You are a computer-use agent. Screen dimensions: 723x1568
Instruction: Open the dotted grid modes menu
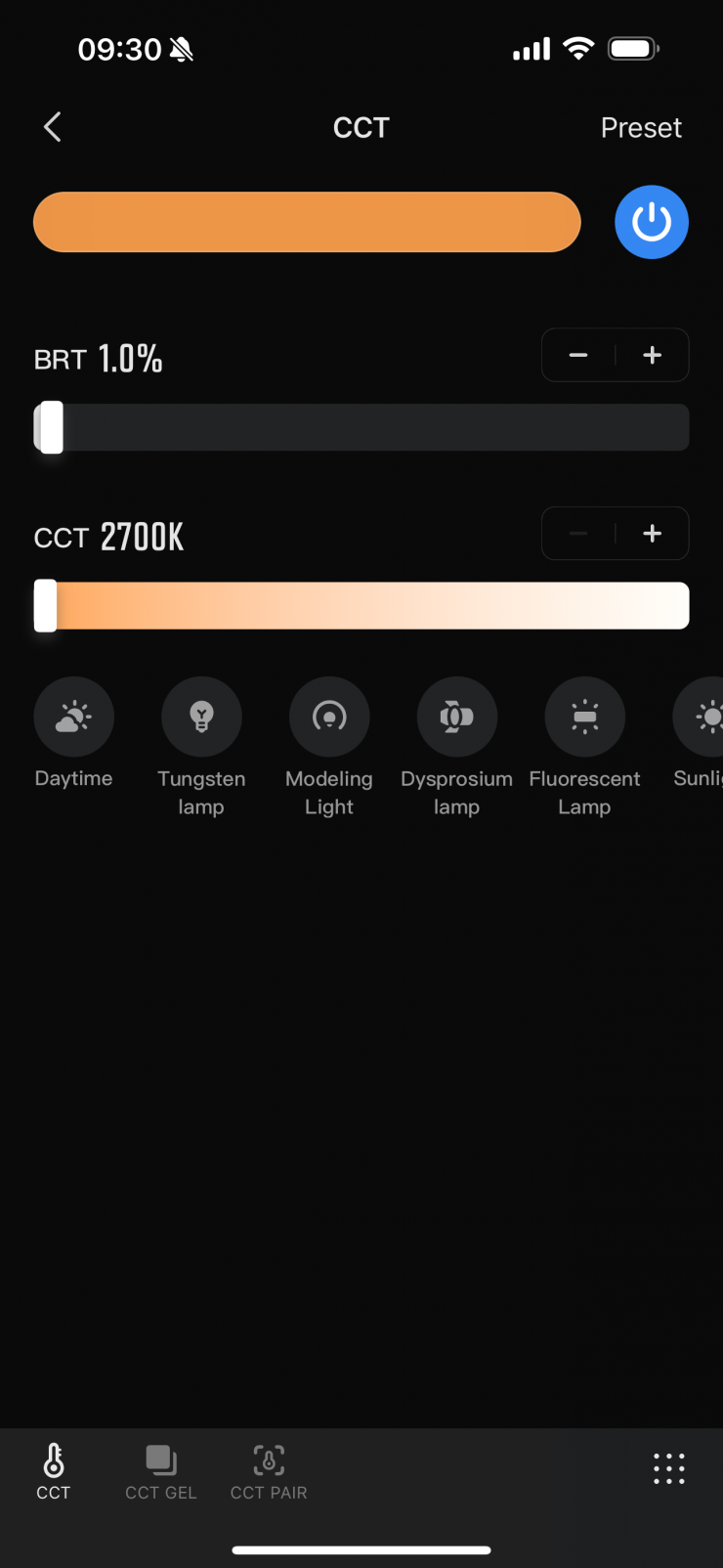pyautogui.click(x=668, y=1468)
